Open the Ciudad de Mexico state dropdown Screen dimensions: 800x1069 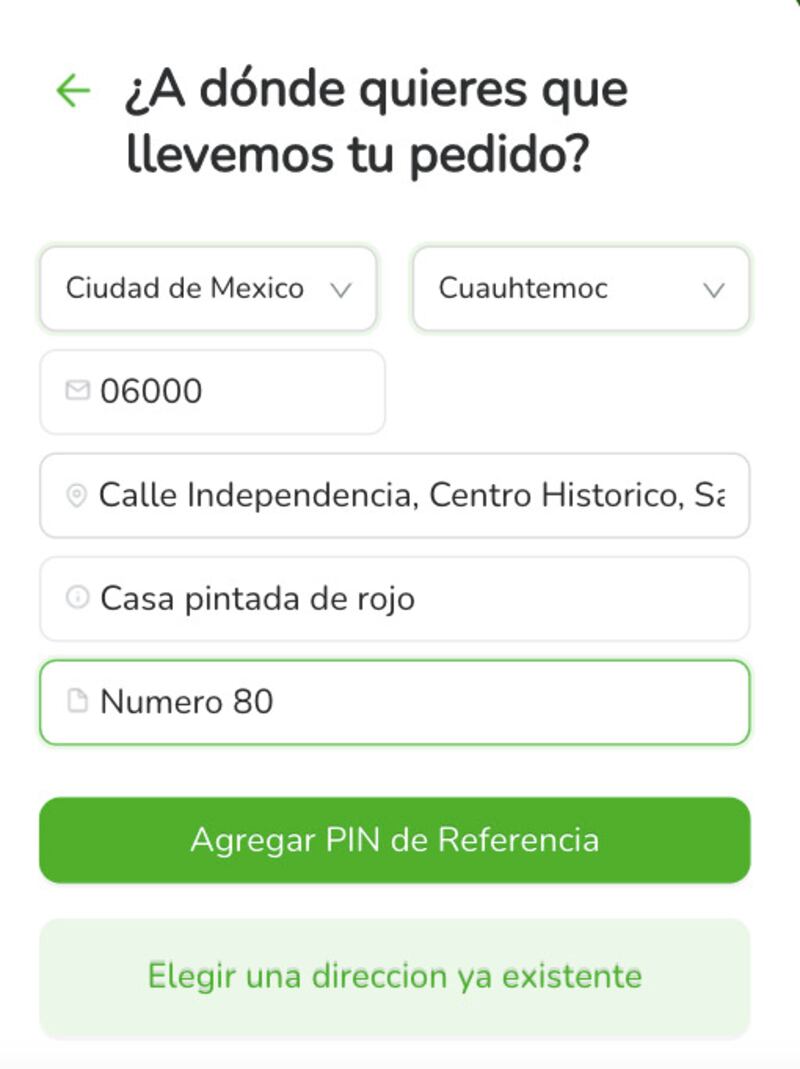click(208, 289)
